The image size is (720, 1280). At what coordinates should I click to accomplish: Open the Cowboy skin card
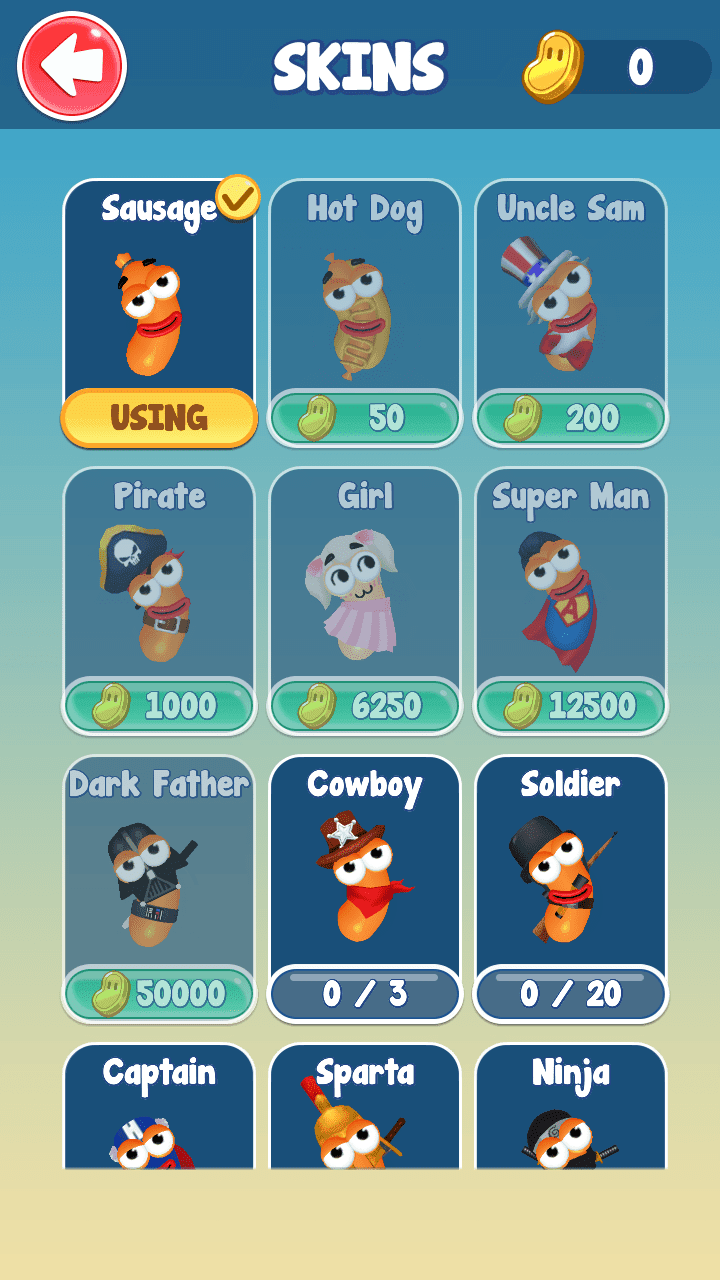click(x=365, y=870)
